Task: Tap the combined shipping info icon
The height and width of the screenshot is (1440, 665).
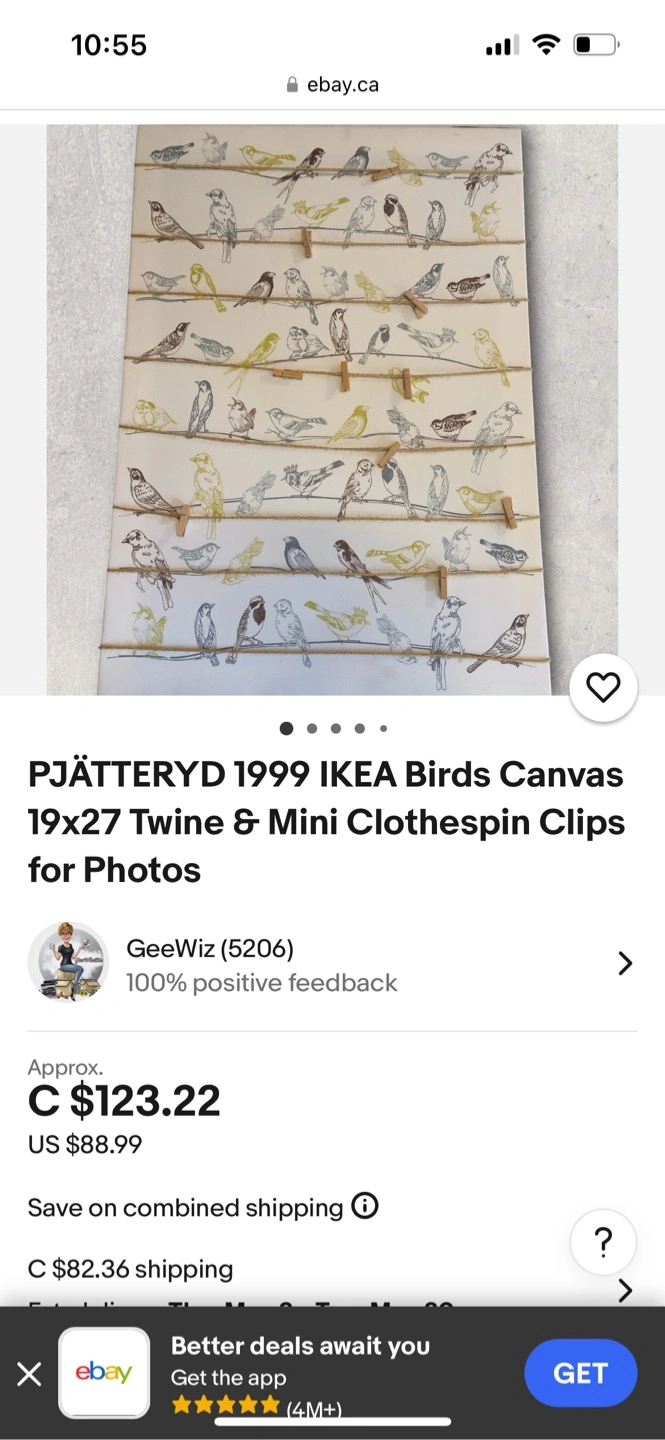Action: pos(365,1206)
